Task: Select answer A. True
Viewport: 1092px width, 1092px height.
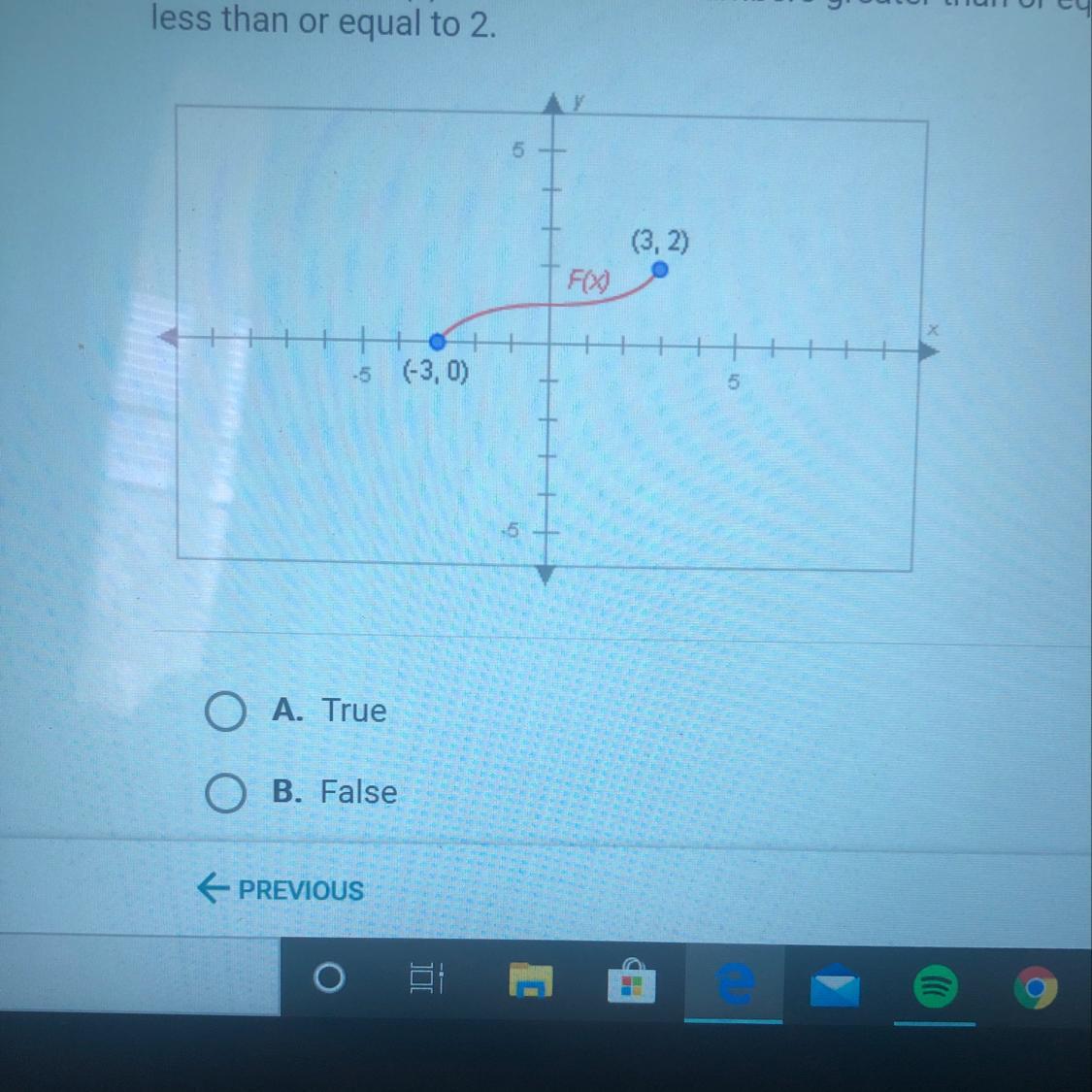Action: [x=225, y=711]
